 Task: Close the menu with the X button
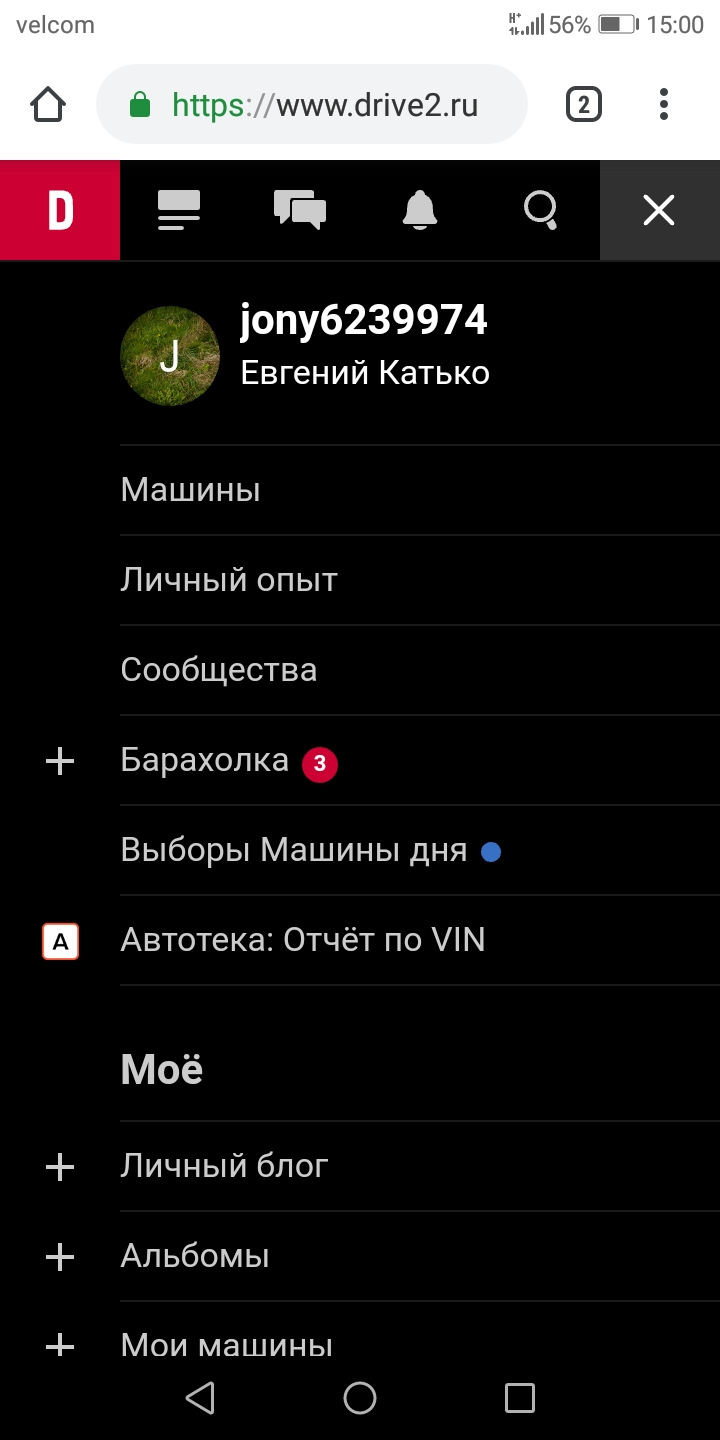pos(659,210)
